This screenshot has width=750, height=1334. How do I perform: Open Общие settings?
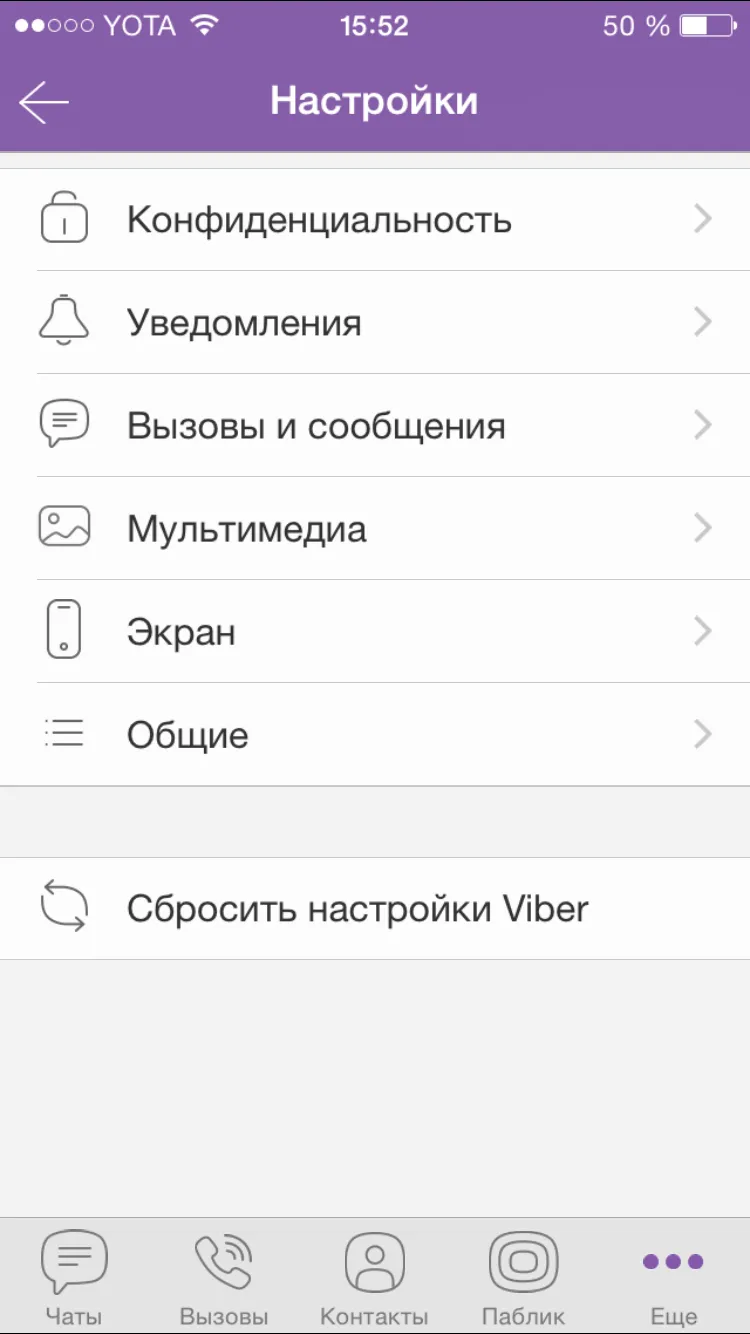coord(375,735)
